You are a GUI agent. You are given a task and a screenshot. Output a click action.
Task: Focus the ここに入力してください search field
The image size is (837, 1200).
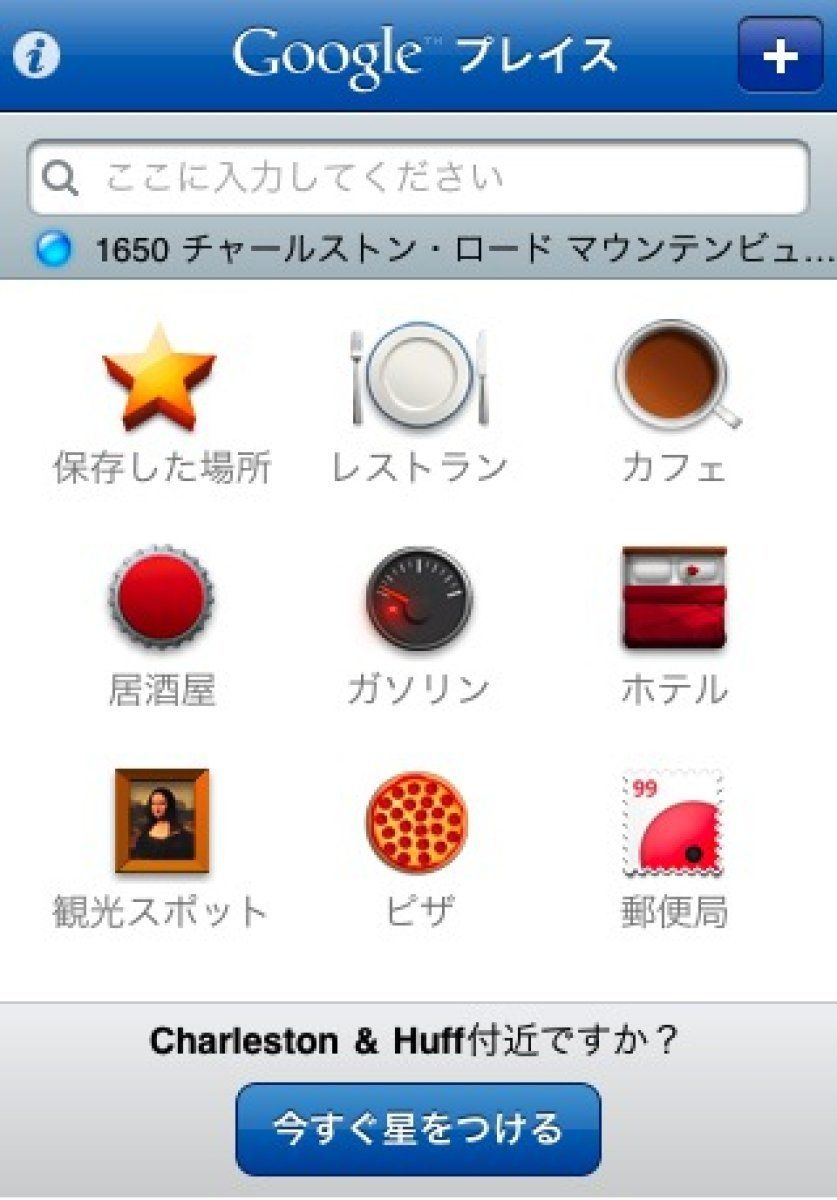click(418, 179)
